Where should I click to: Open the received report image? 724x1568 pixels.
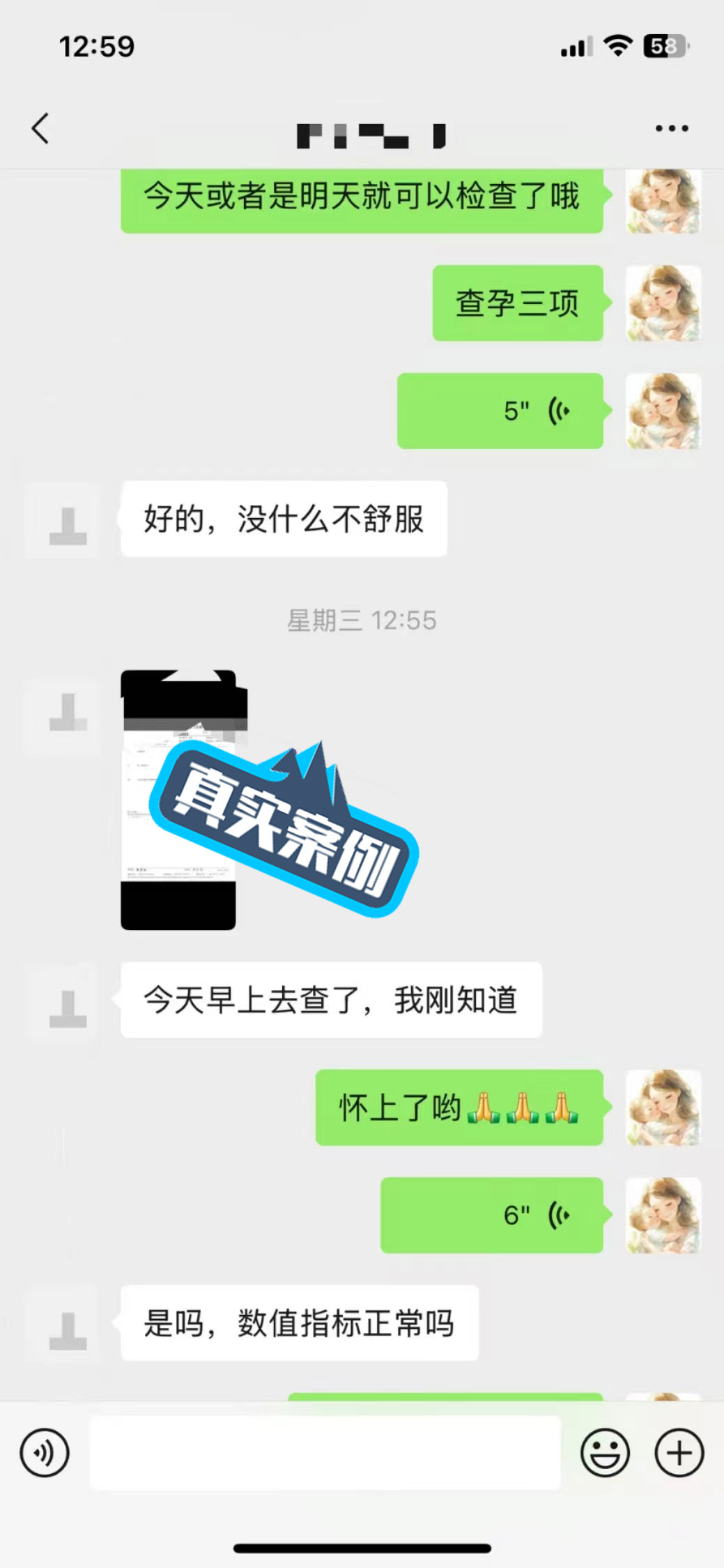coord(180,800)
